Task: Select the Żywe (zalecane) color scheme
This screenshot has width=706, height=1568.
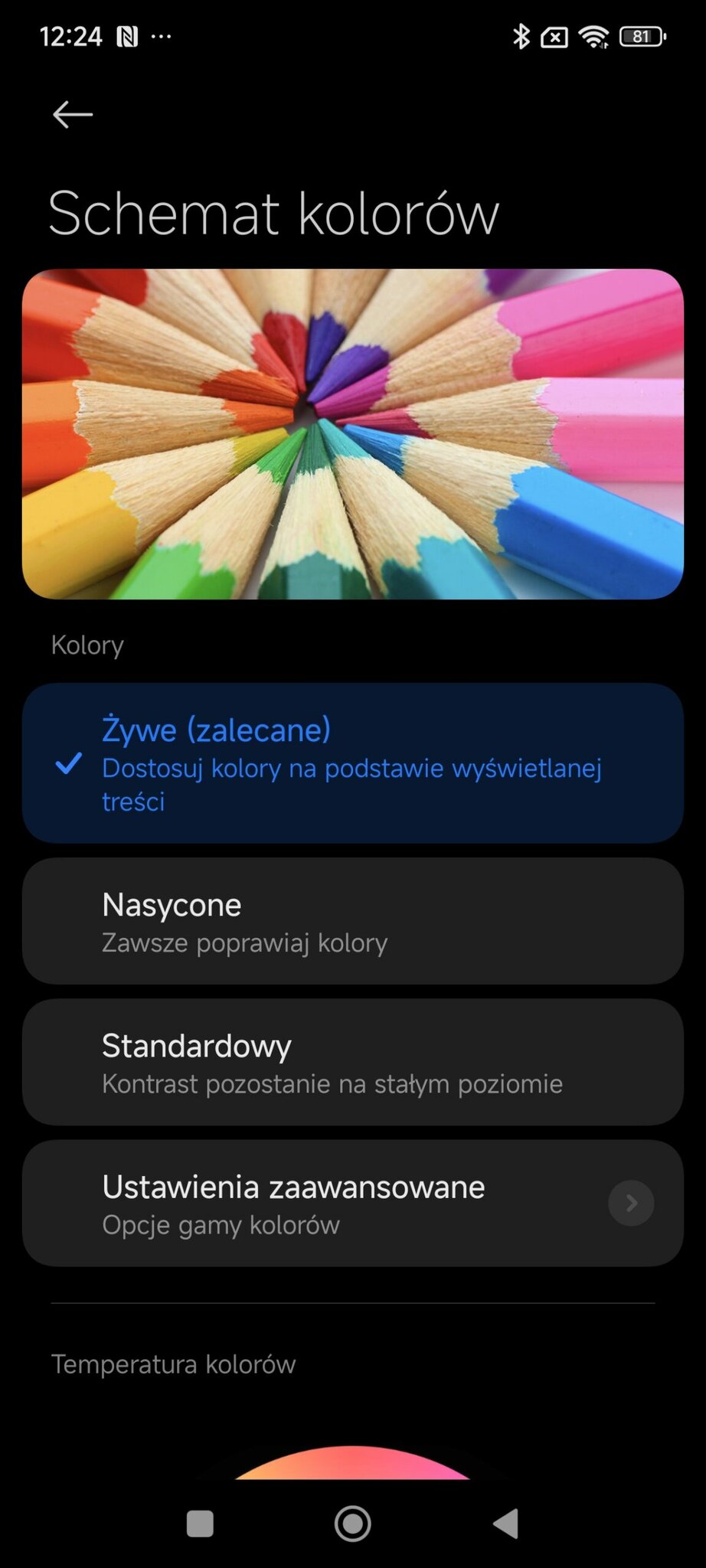Action: pos(352,763)
